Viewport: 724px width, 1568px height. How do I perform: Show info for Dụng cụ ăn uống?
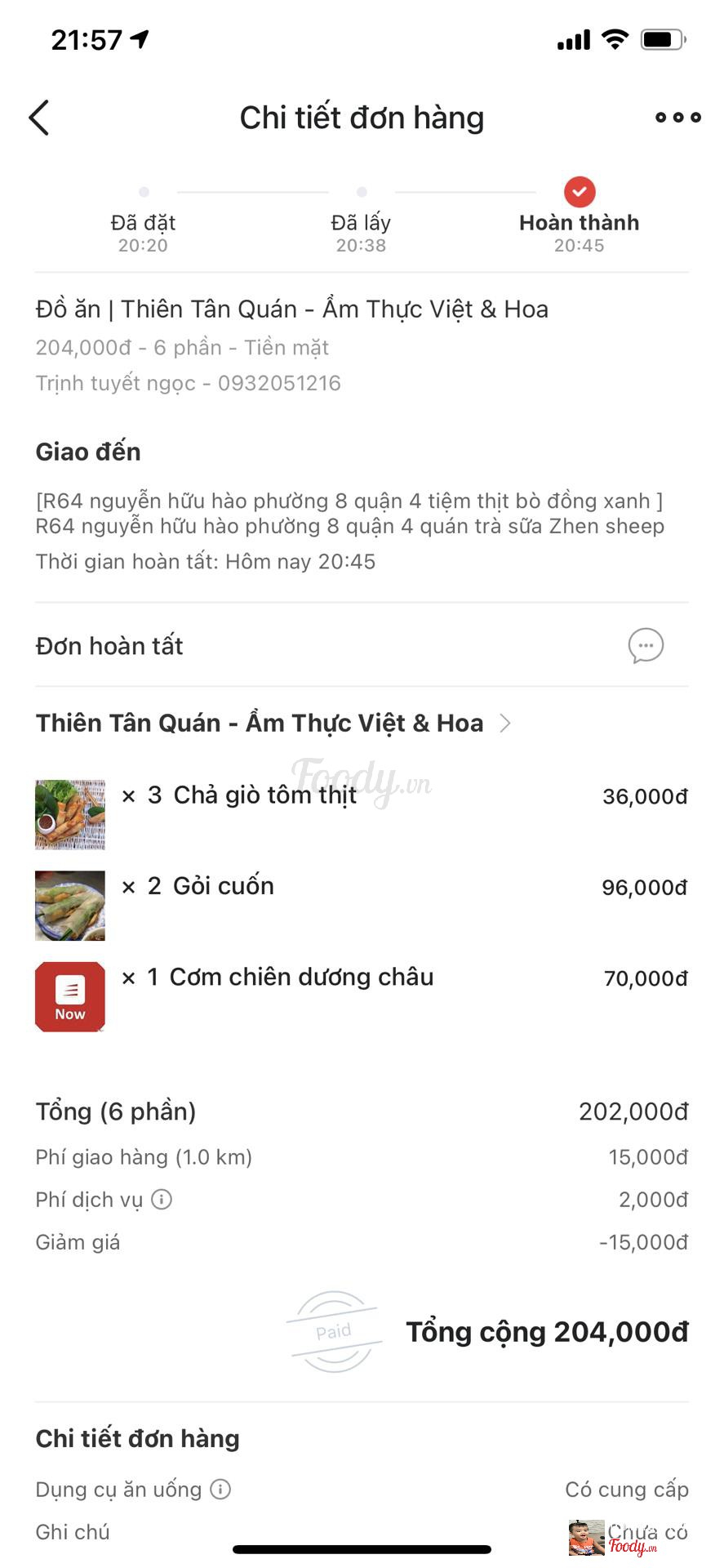coord(220,1490)
